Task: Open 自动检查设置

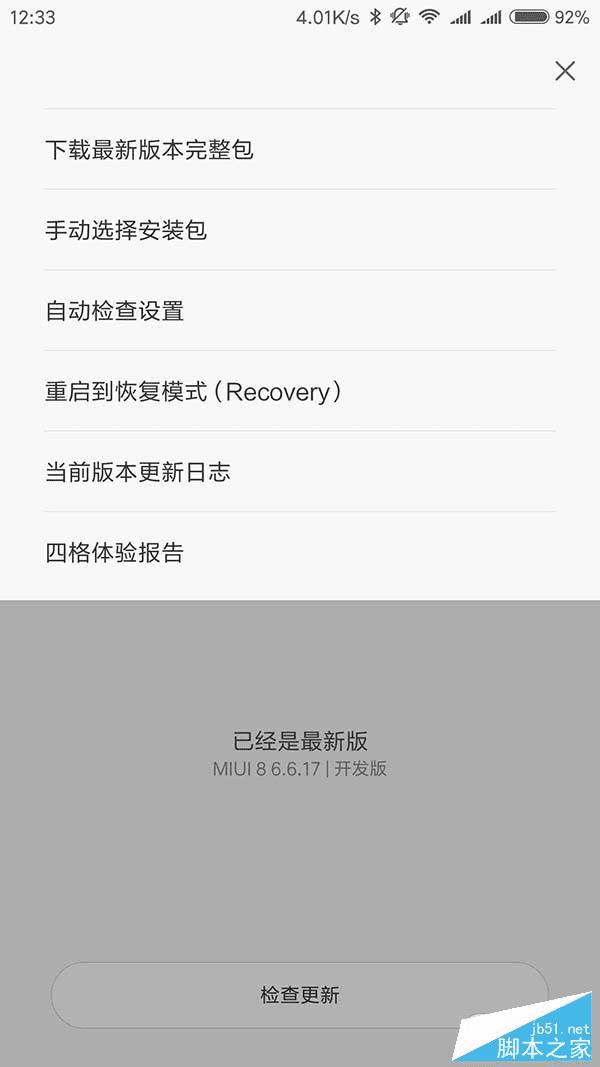Action: pos(115,311)
